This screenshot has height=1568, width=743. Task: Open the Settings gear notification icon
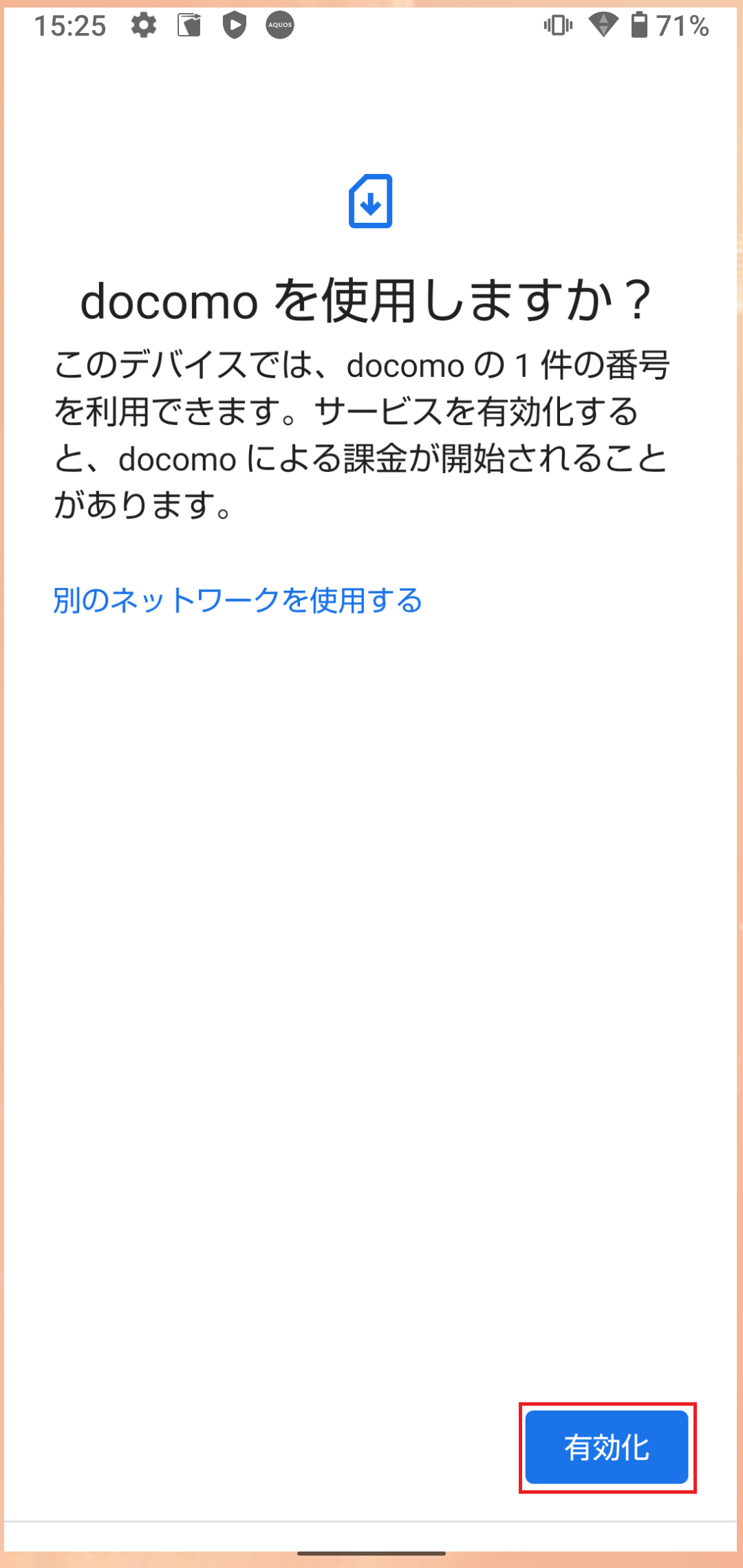[142, 25]
